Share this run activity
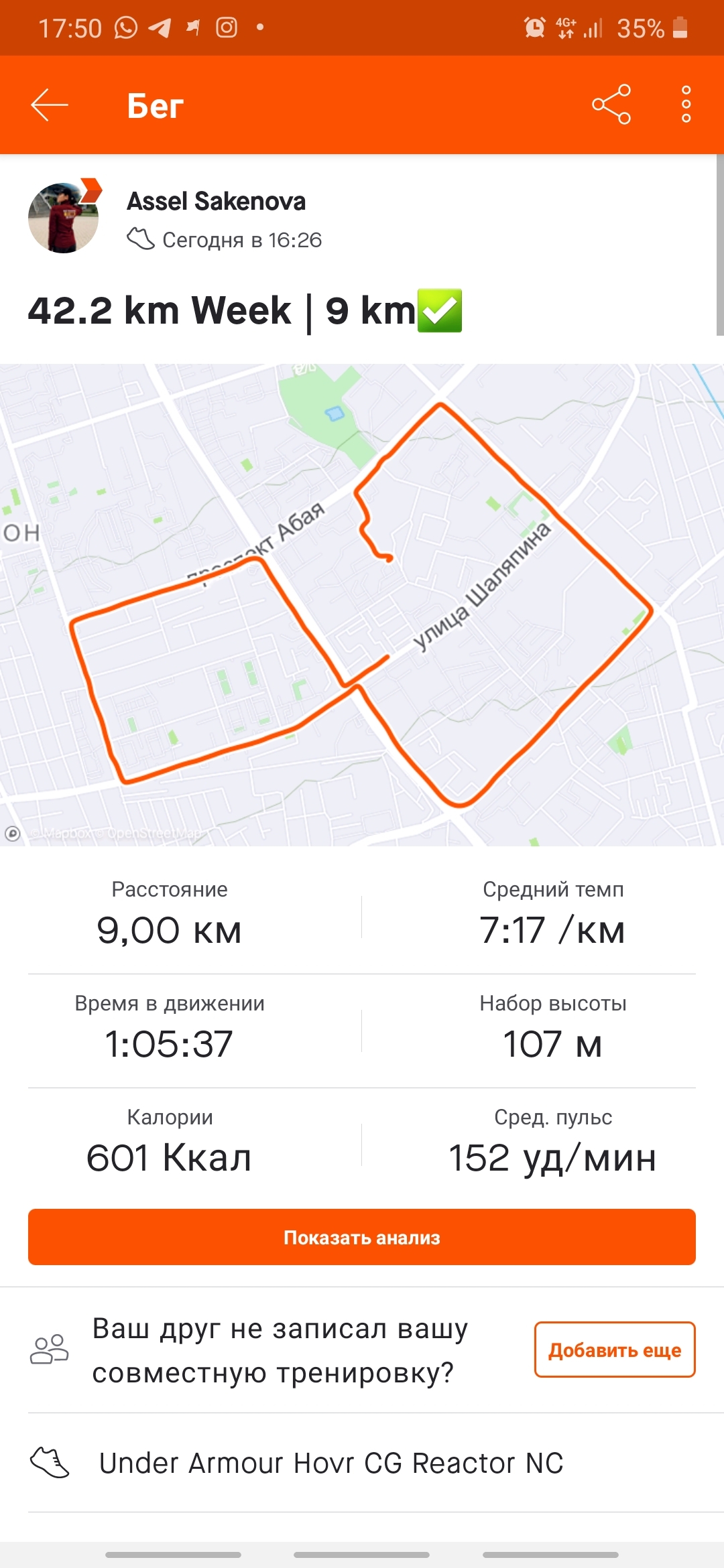724x1568 pixels. pos(611,105)
